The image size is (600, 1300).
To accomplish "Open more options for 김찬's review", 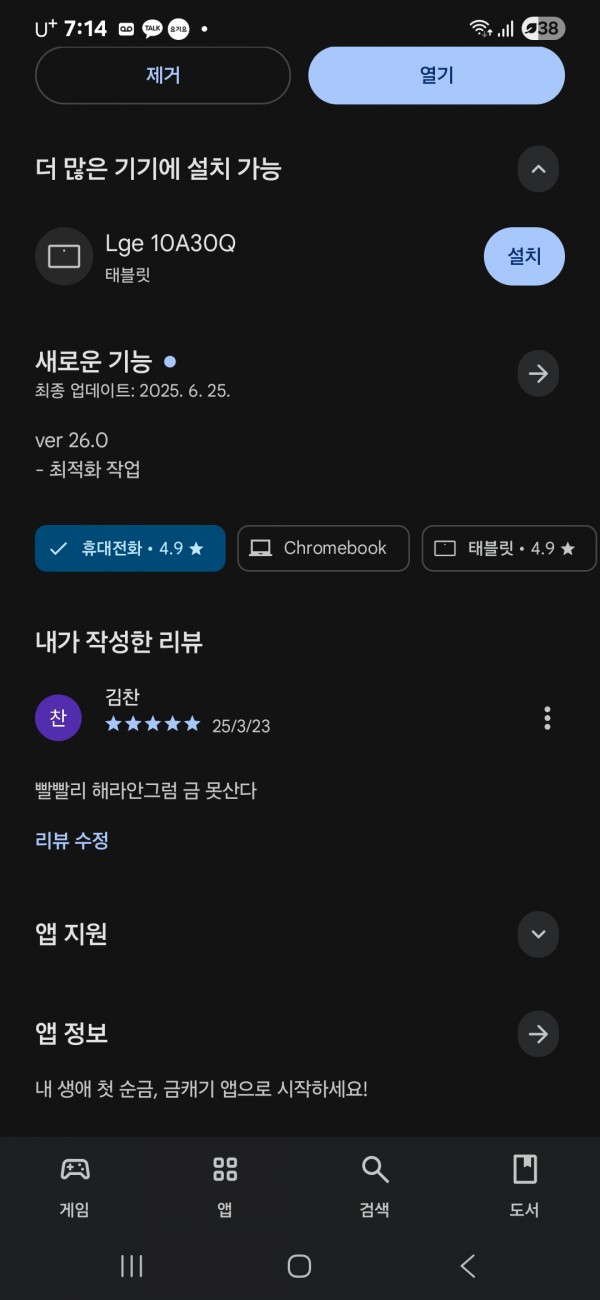I will tap(546, 718).
